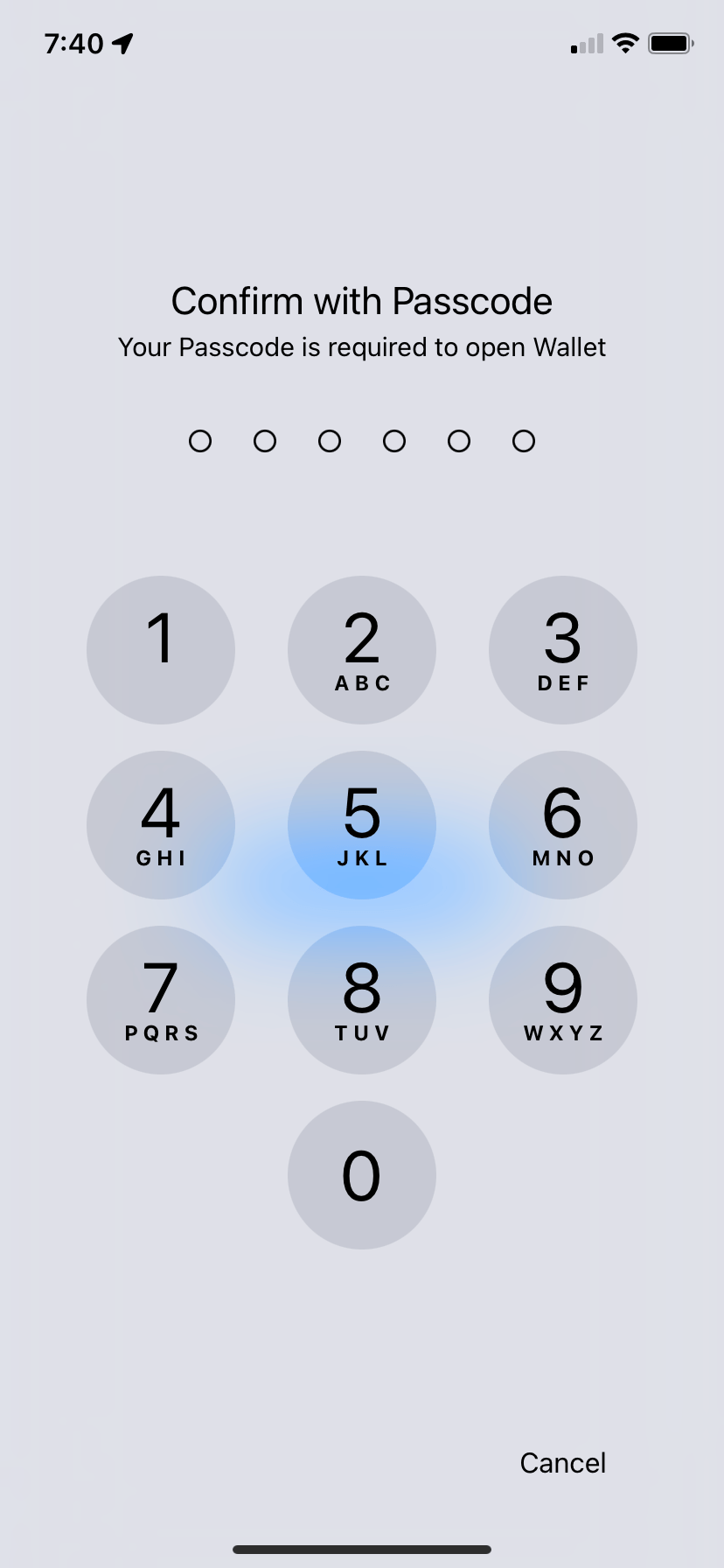
Task: Tap the first passcode entry dot
Action: pos(200,441)
